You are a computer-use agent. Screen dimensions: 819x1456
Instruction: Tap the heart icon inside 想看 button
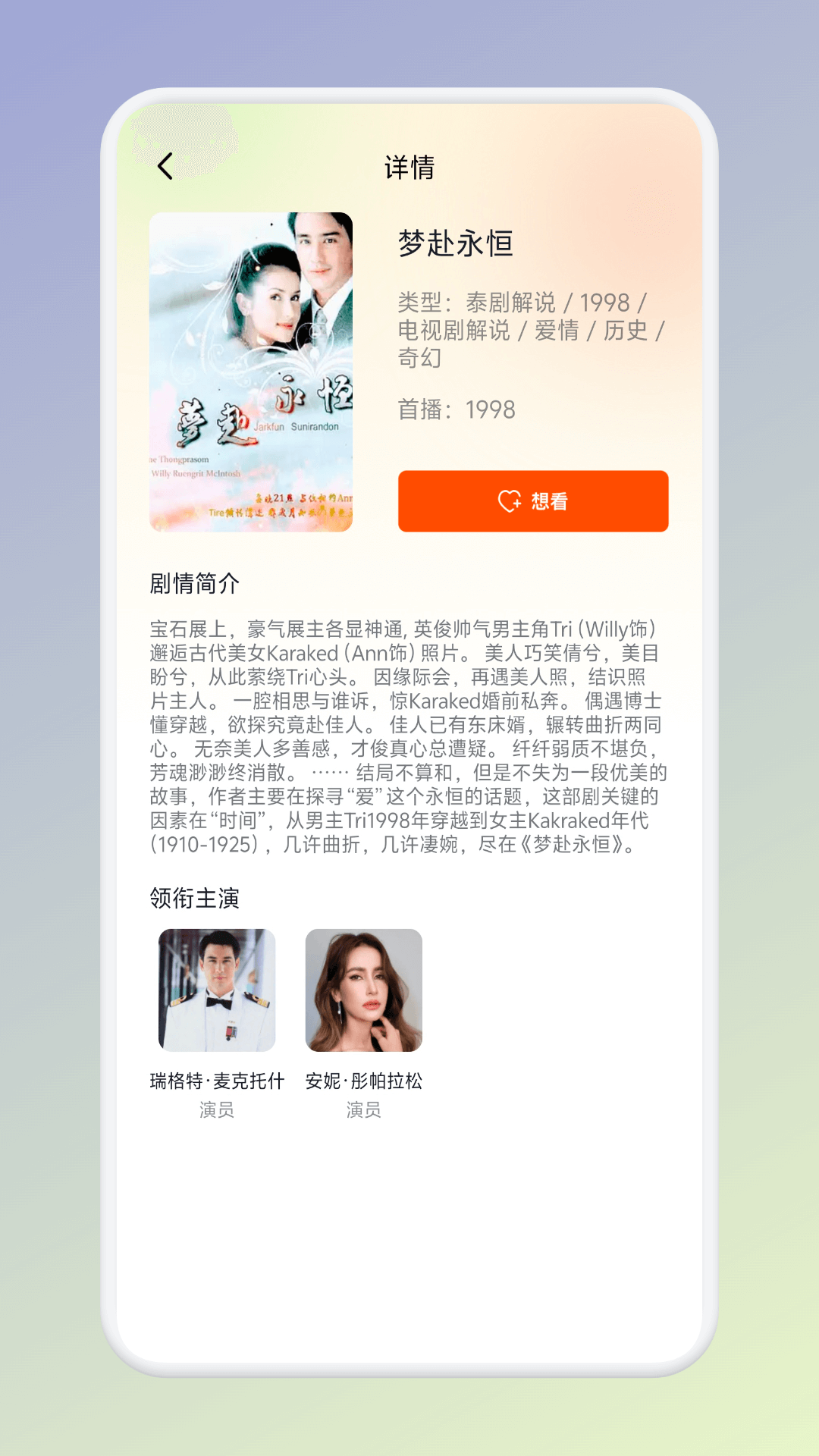click(510, 502)
